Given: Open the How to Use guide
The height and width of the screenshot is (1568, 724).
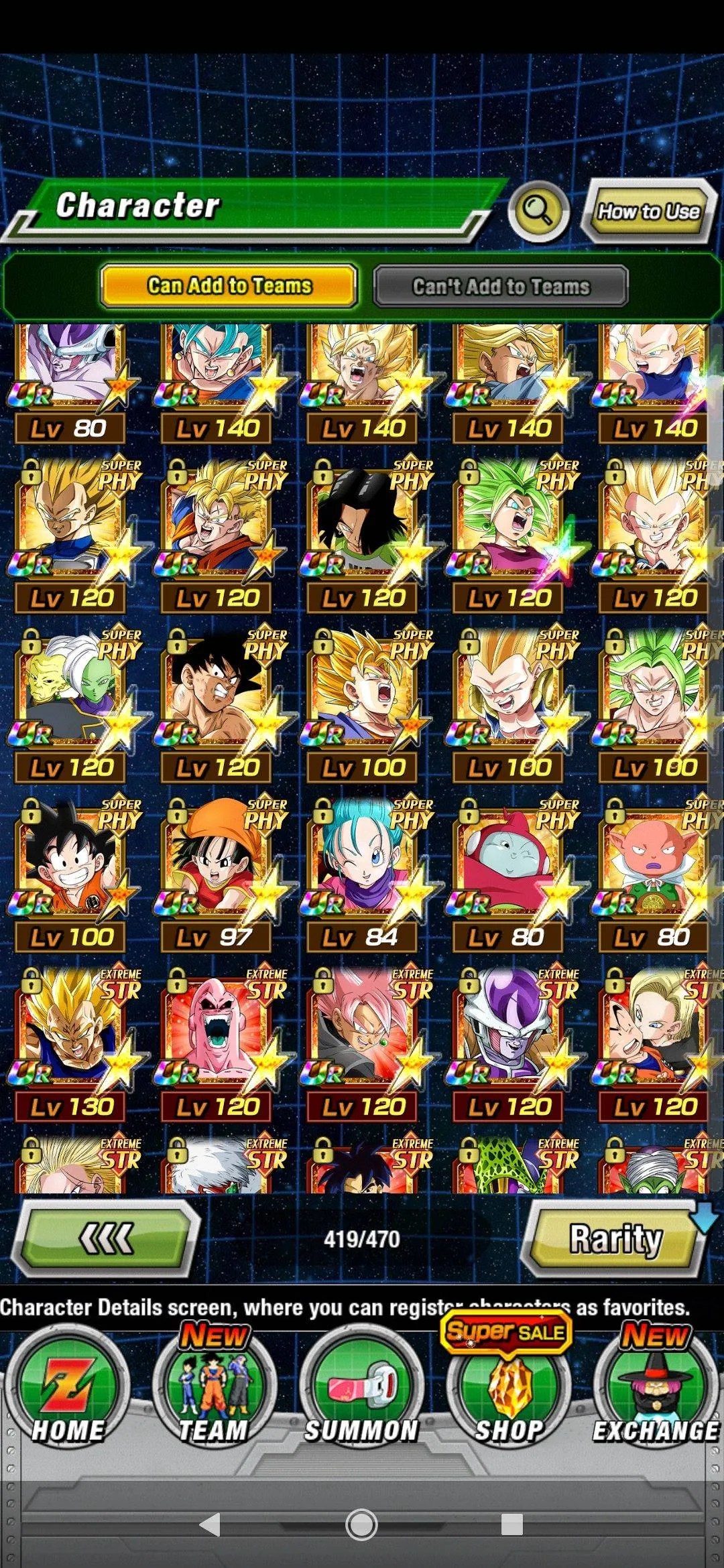Looking at the screenshot, I should pos(648,212).
